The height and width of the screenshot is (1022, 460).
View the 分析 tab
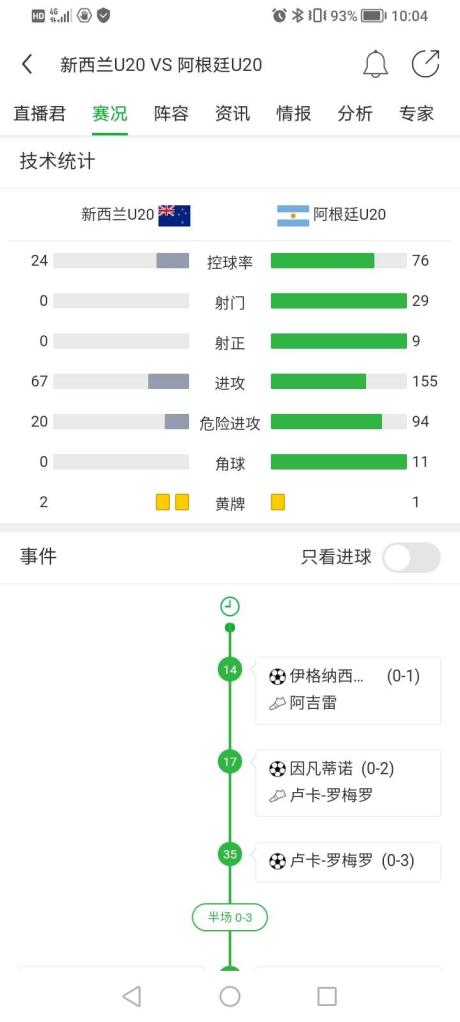(x=355, y=113)
